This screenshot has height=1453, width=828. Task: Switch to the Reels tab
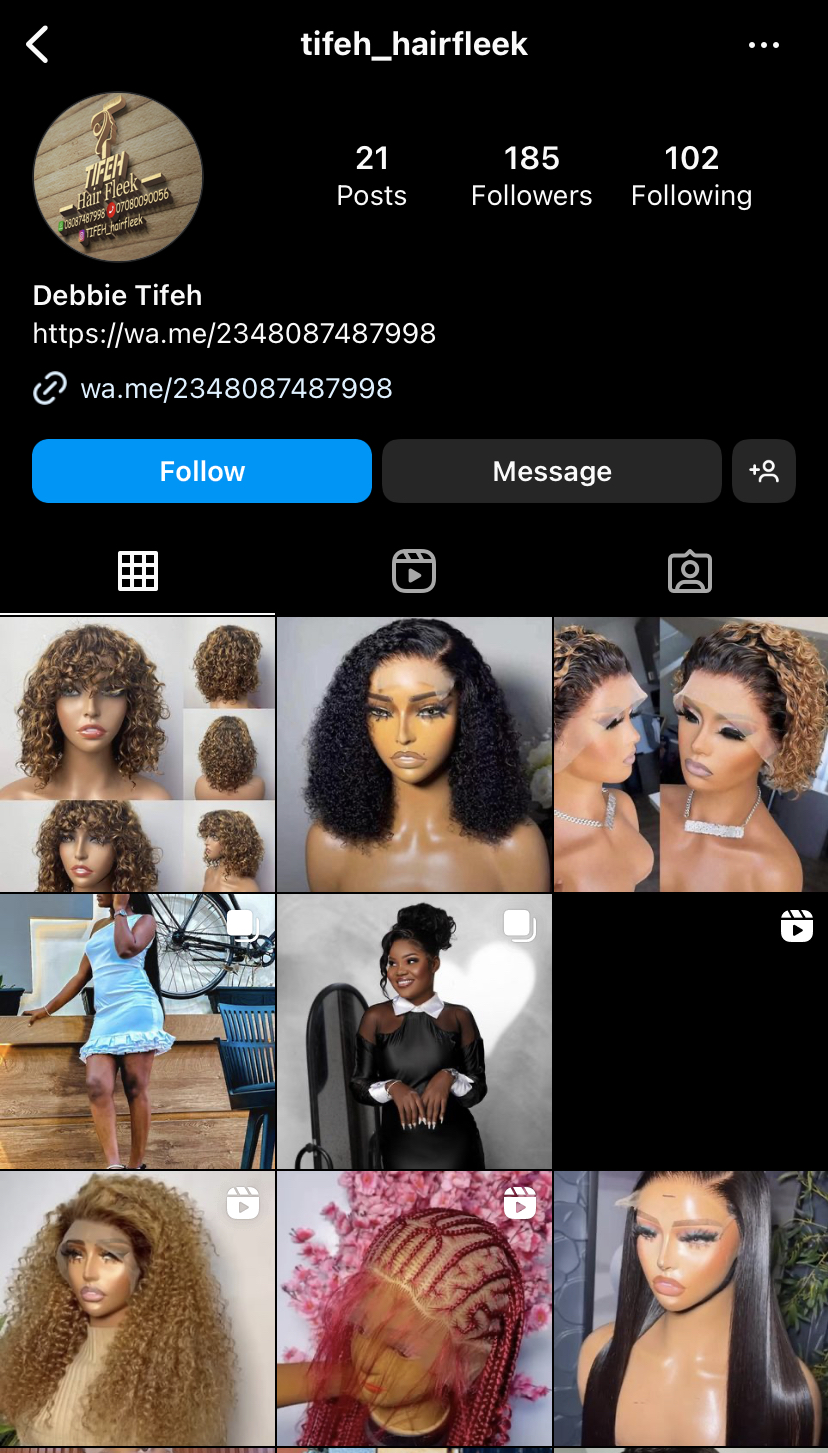pyautogui.click(x=414, y=571)
